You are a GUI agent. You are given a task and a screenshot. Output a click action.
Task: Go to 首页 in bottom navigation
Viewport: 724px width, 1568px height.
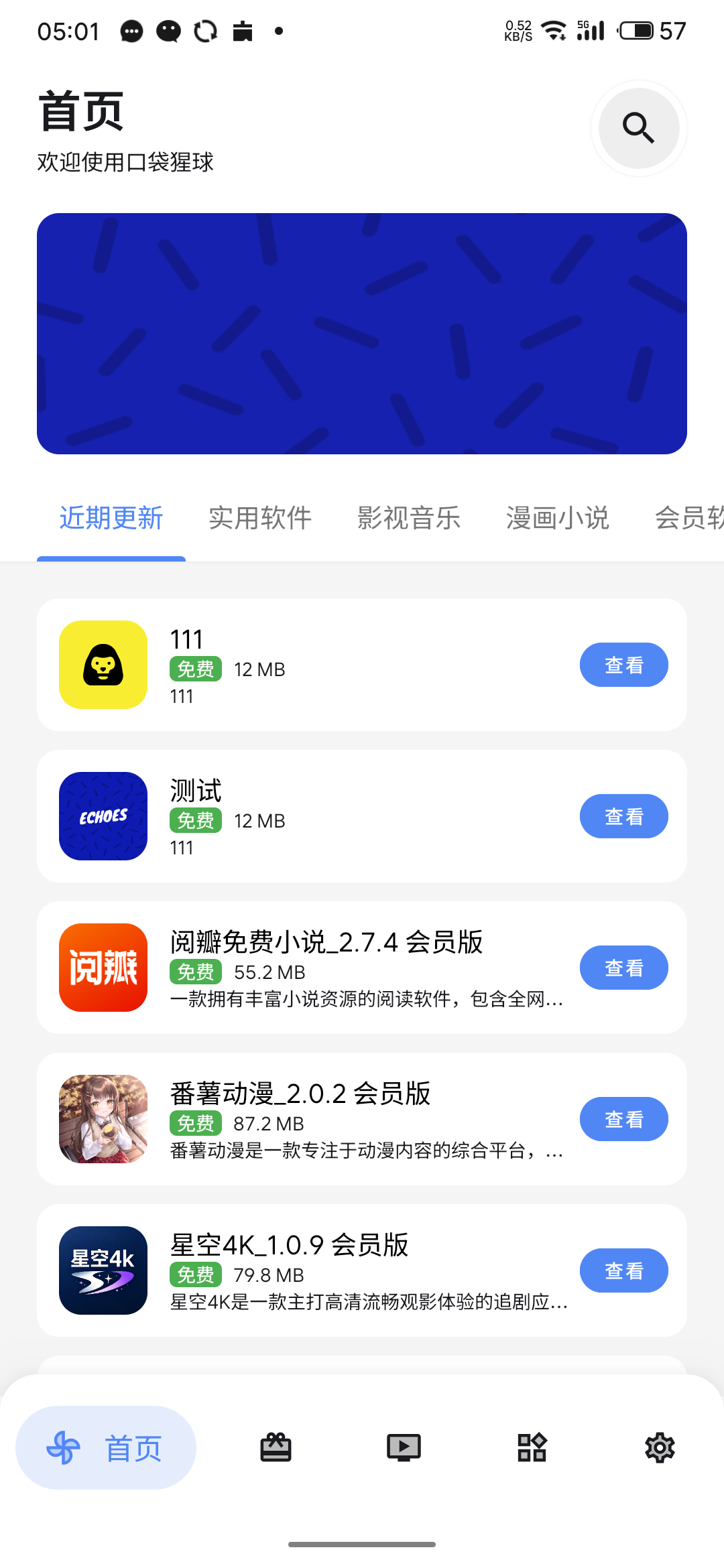click(x=106, y=1448)
